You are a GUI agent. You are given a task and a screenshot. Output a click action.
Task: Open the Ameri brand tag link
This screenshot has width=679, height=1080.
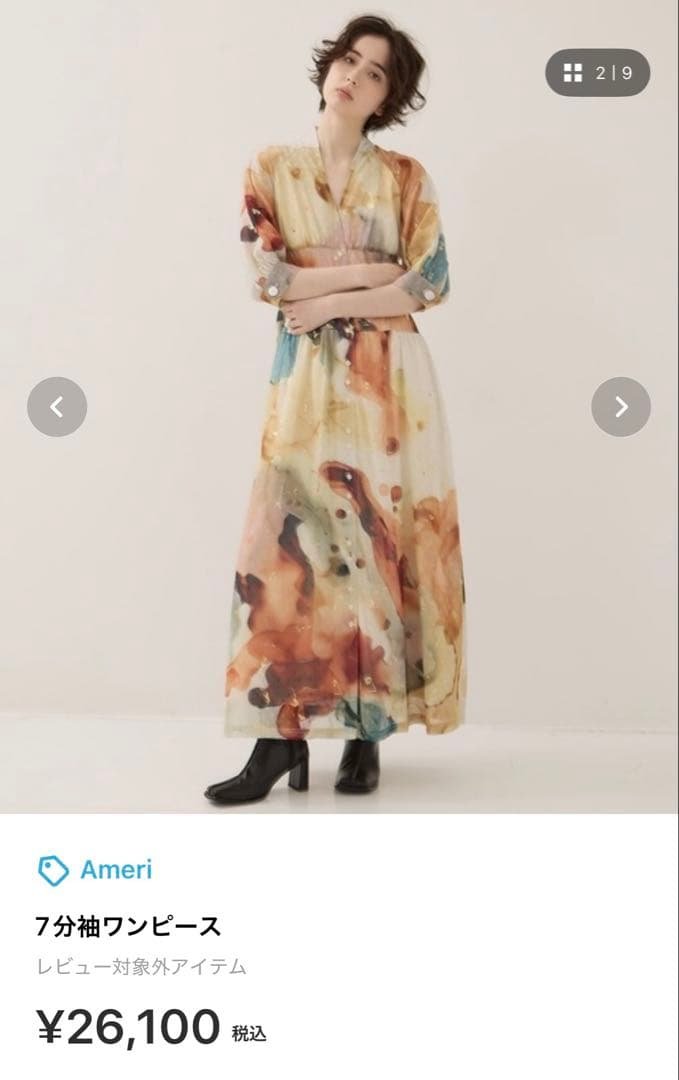click(96, 870)
